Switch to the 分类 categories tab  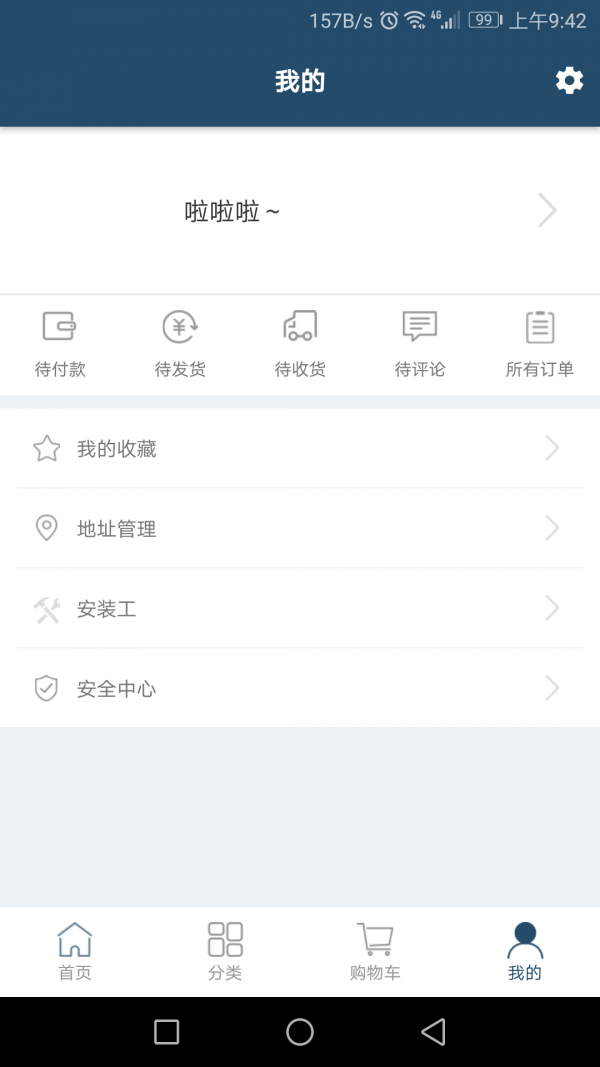[225, 952]
